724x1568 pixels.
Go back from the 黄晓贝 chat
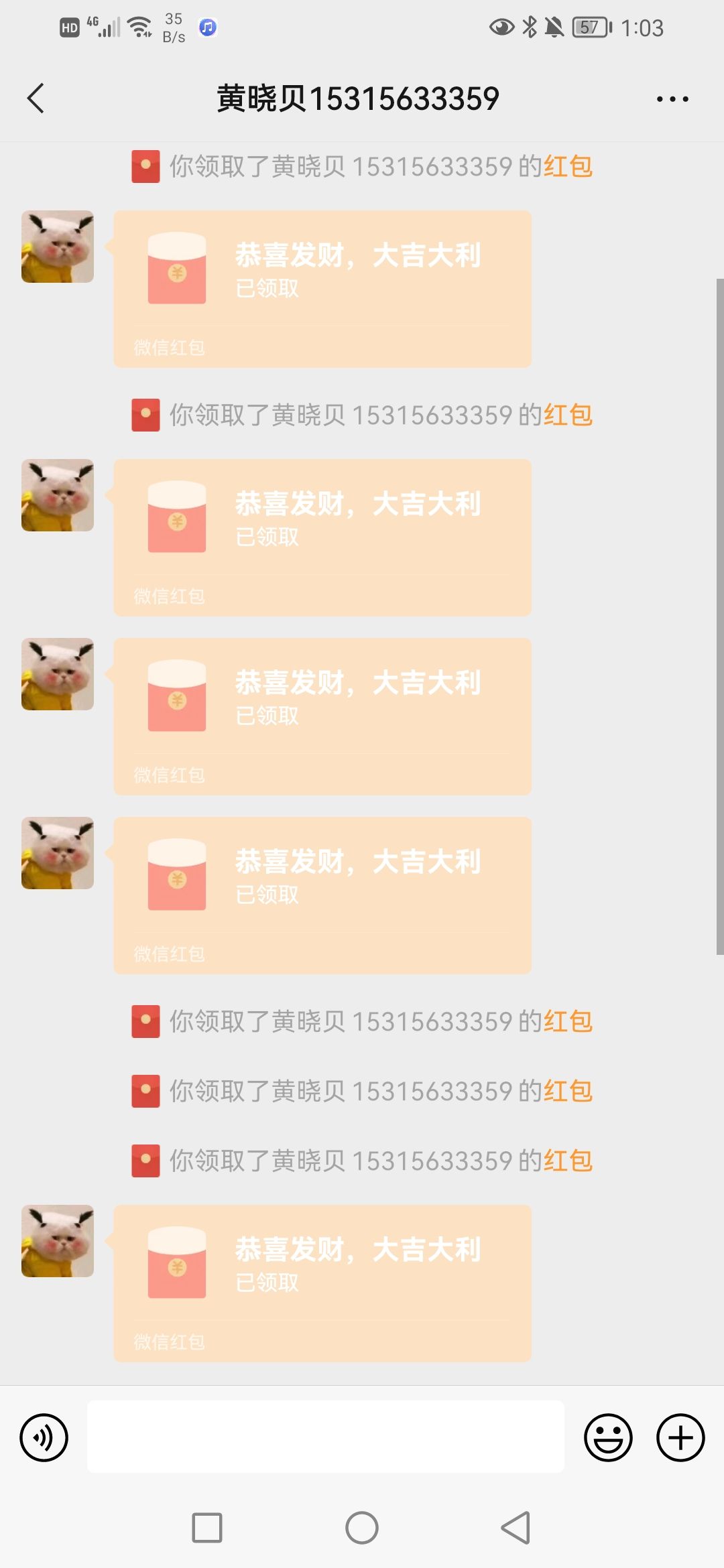(36, 99)
